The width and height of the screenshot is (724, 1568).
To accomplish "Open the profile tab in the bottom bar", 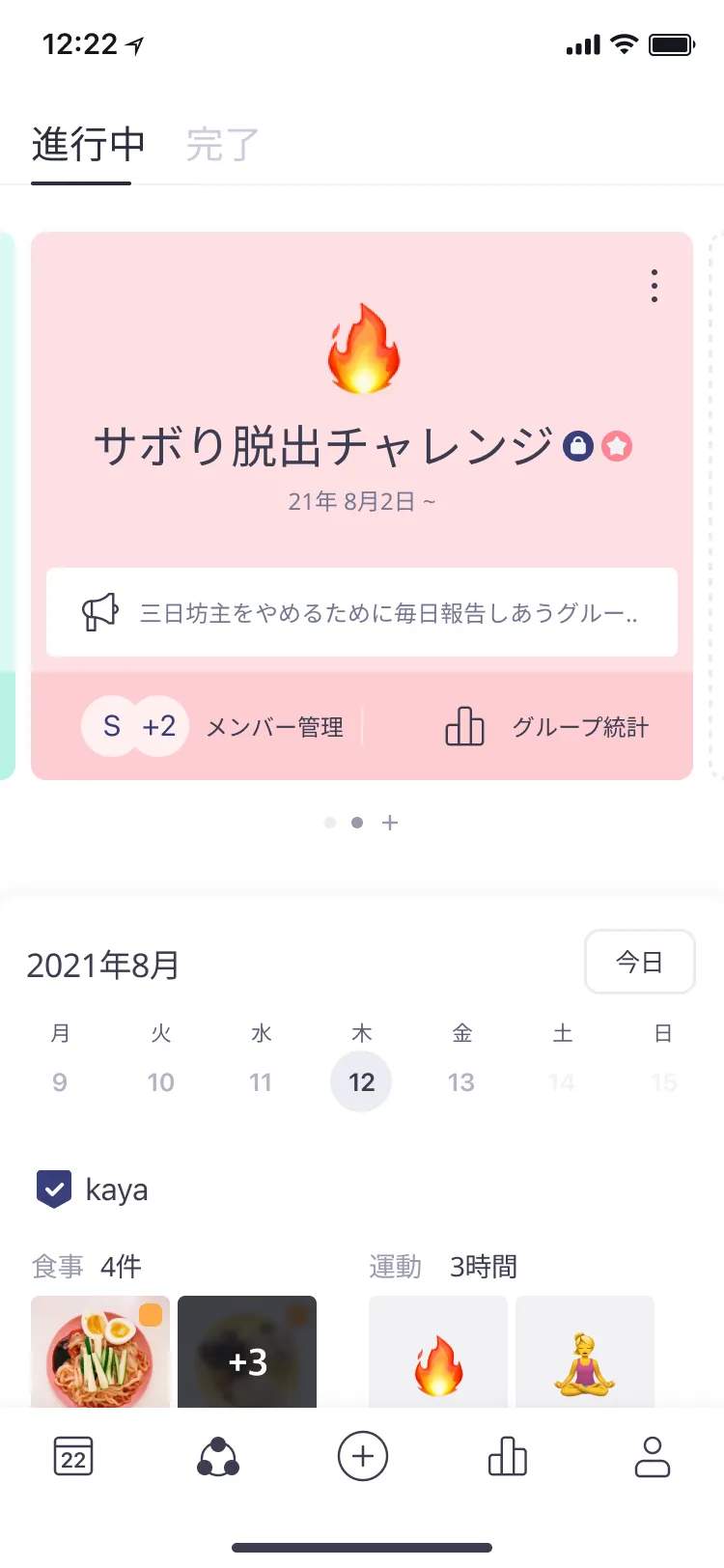I will click(653, 1457).
